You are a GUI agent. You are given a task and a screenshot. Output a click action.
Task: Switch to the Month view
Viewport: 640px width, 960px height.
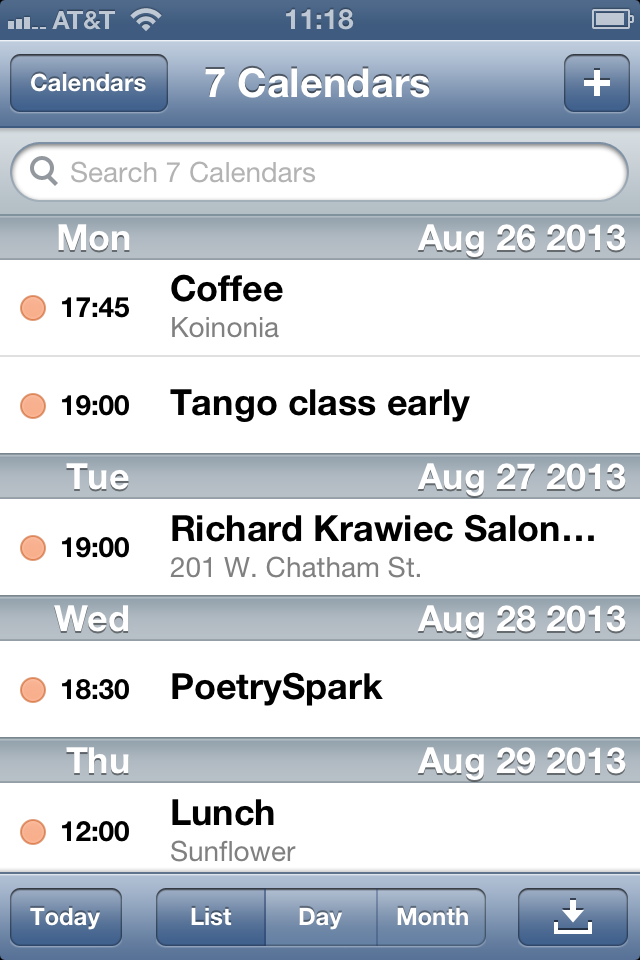click(432, 917)
